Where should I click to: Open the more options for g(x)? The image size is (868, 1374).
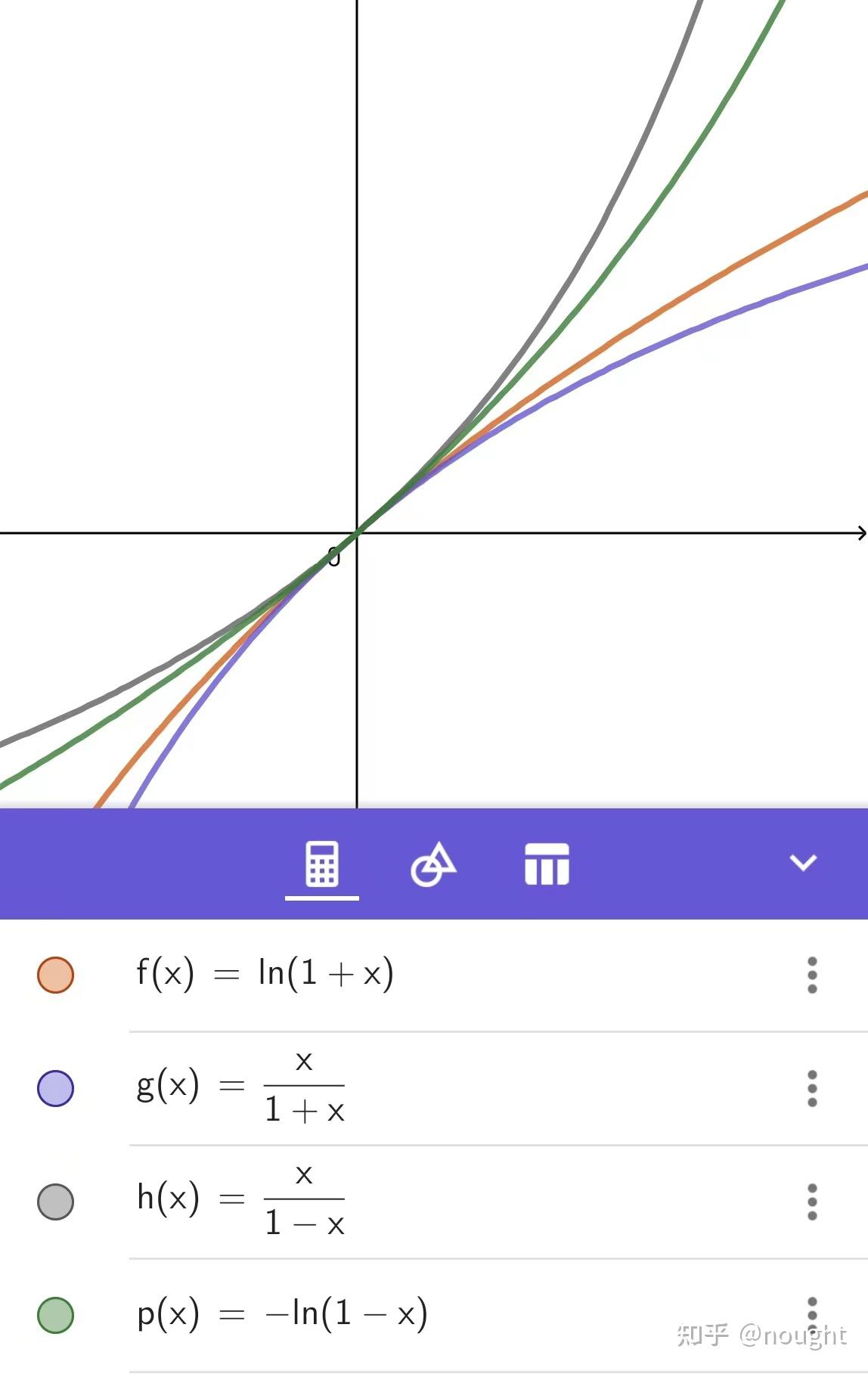pyautogui.click(x=812, y=1088)
